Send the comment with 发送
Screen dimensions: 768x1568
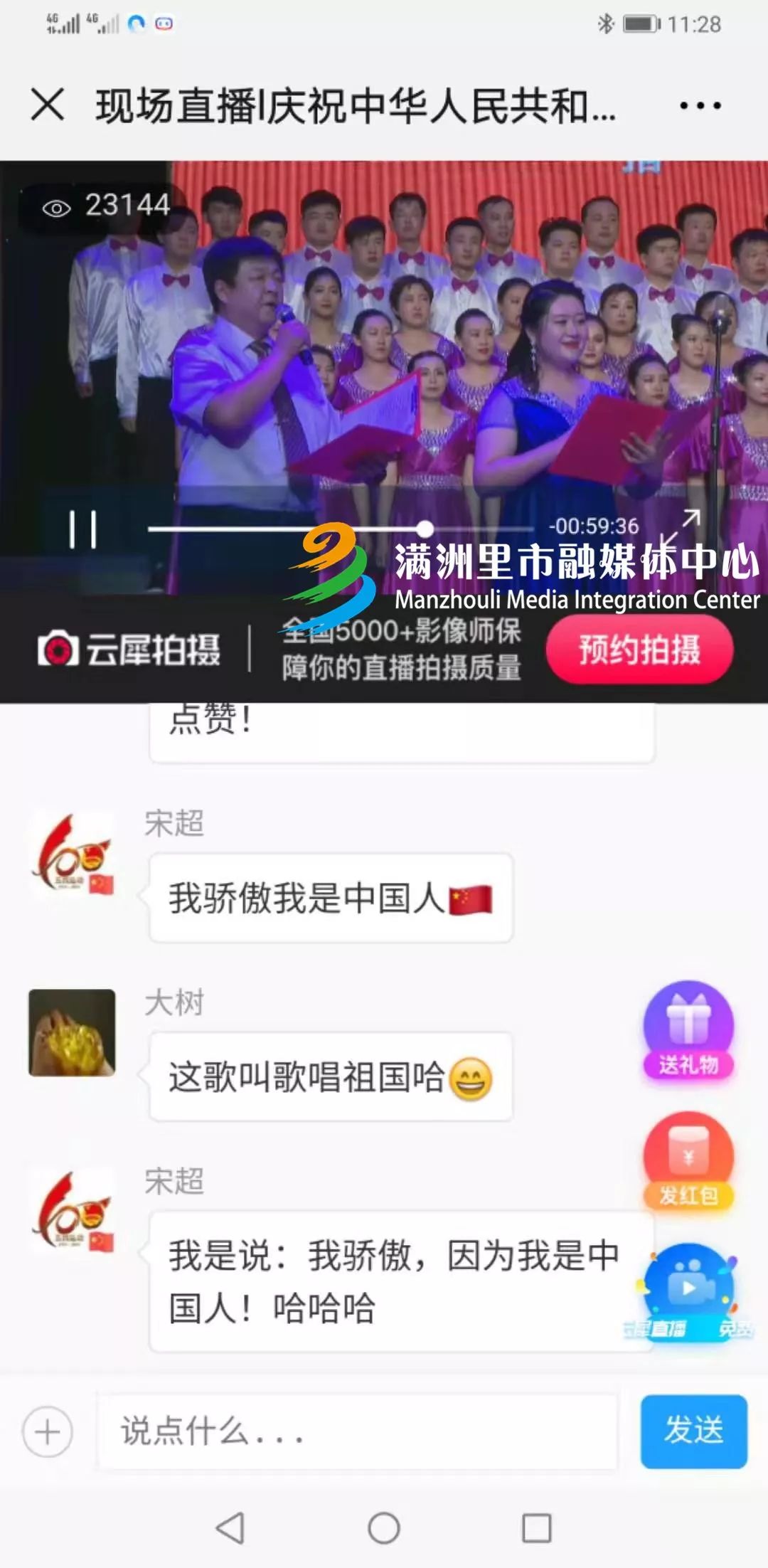(693, 1431)
